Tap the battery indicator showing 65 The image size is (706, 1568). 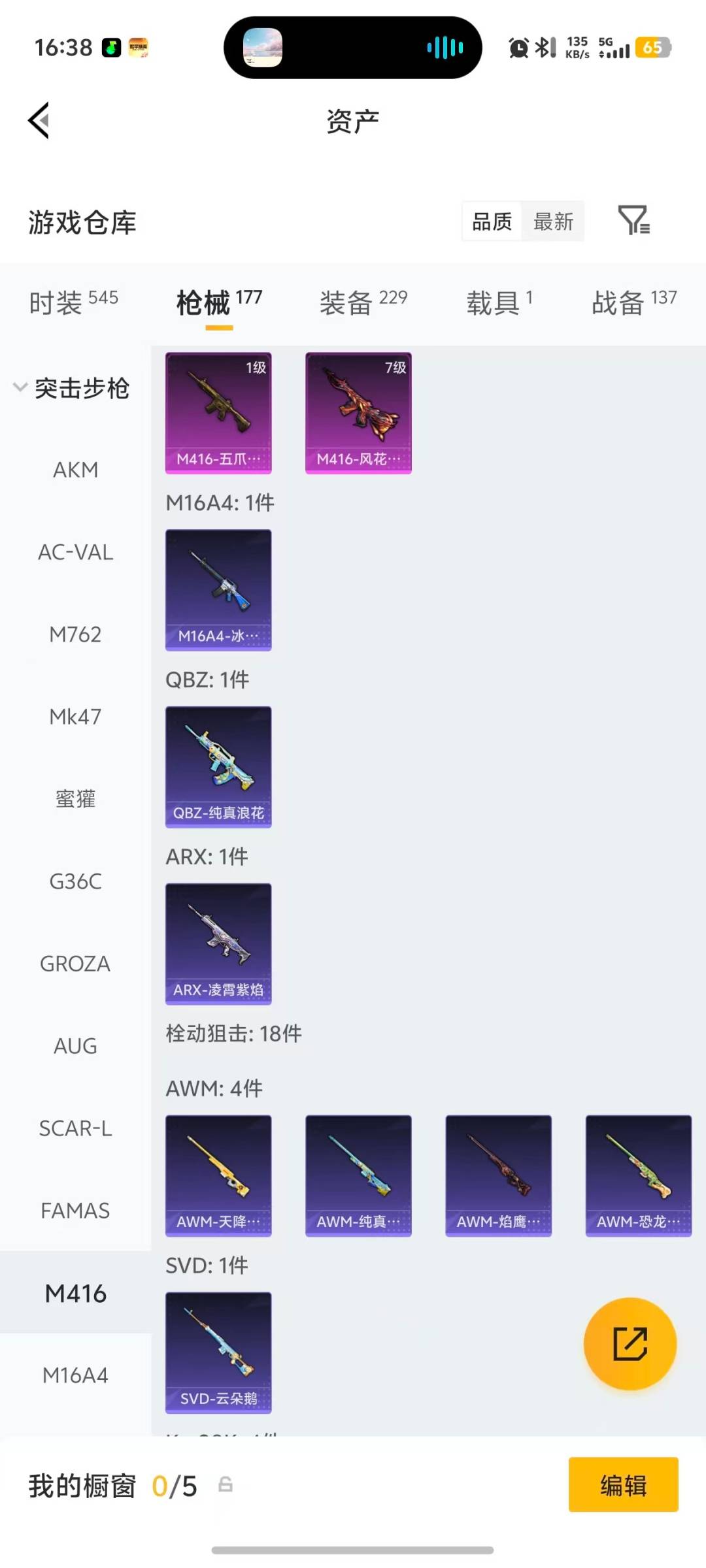coord(652,48)
